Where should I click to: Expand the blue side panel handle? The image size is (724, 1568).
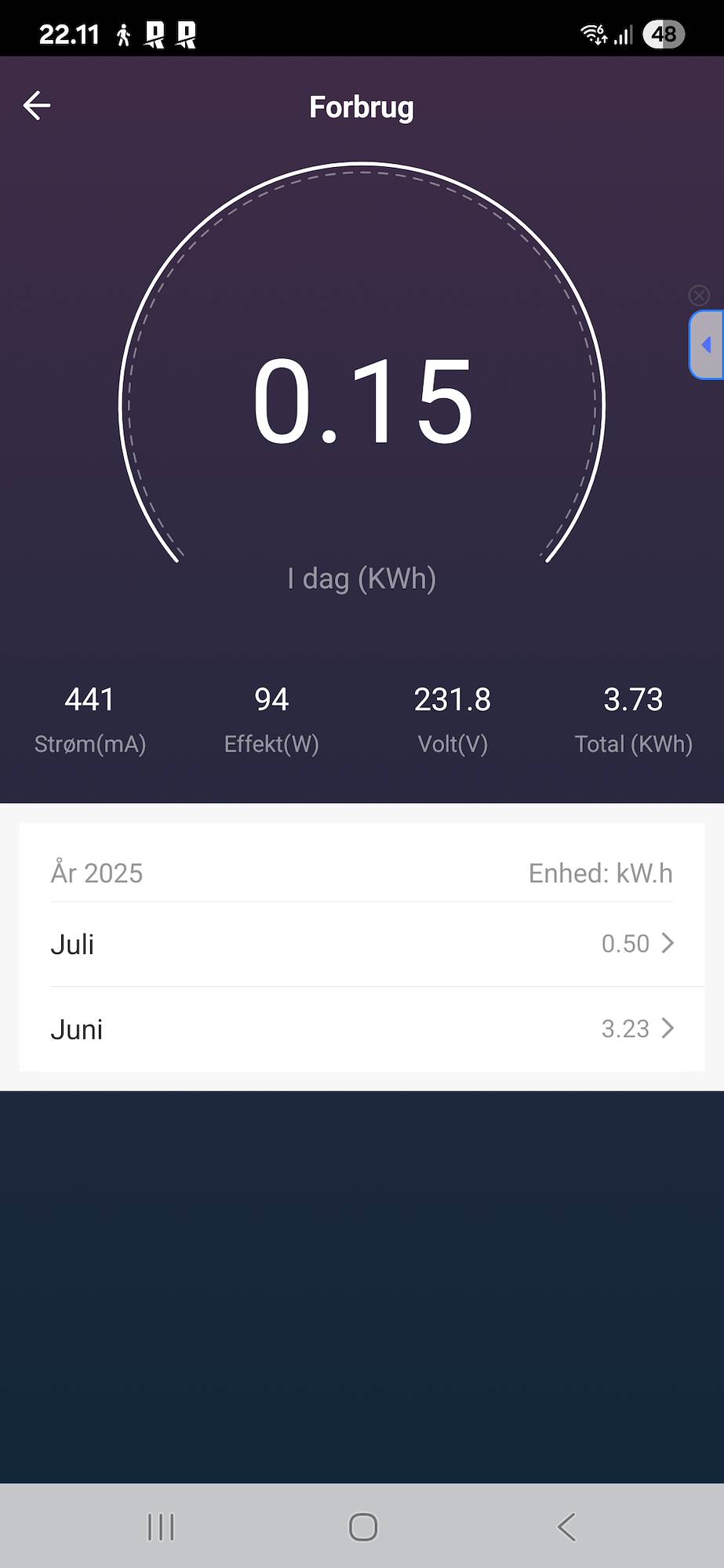coord(707,345)
